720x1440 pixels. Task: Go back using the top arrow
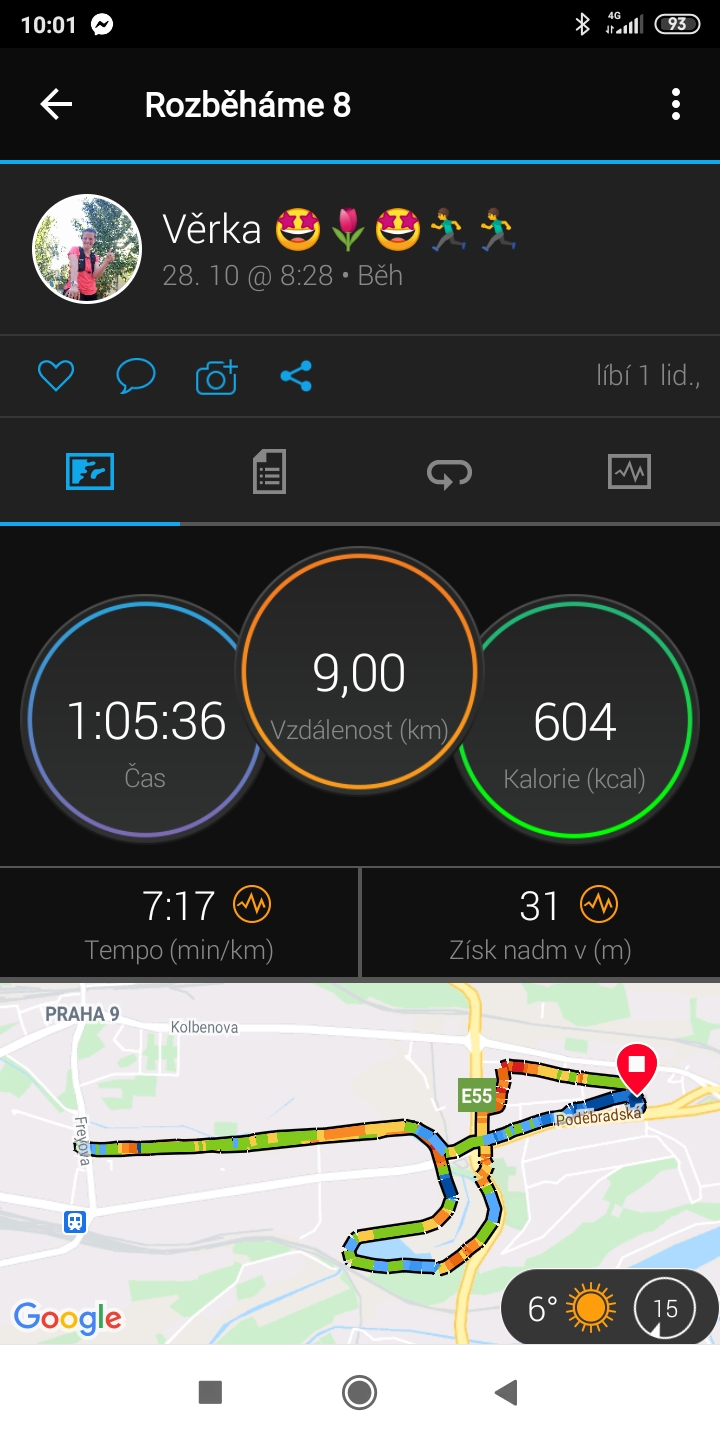pyautogui.click(x=56, y=104)
